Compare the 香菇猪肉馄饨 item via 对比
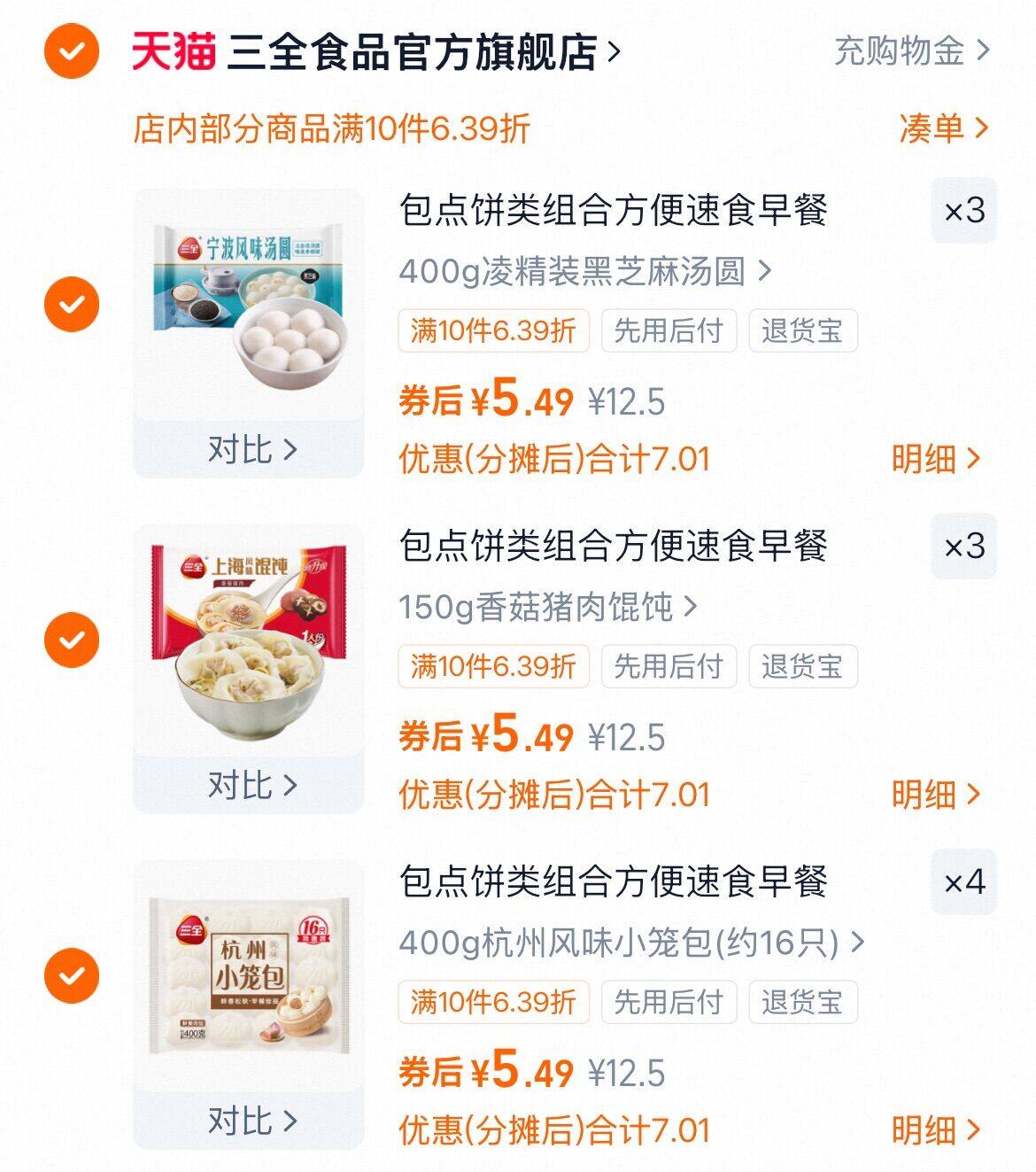Viewport: 1036px width, 1172px height. (x=251, y=785)
